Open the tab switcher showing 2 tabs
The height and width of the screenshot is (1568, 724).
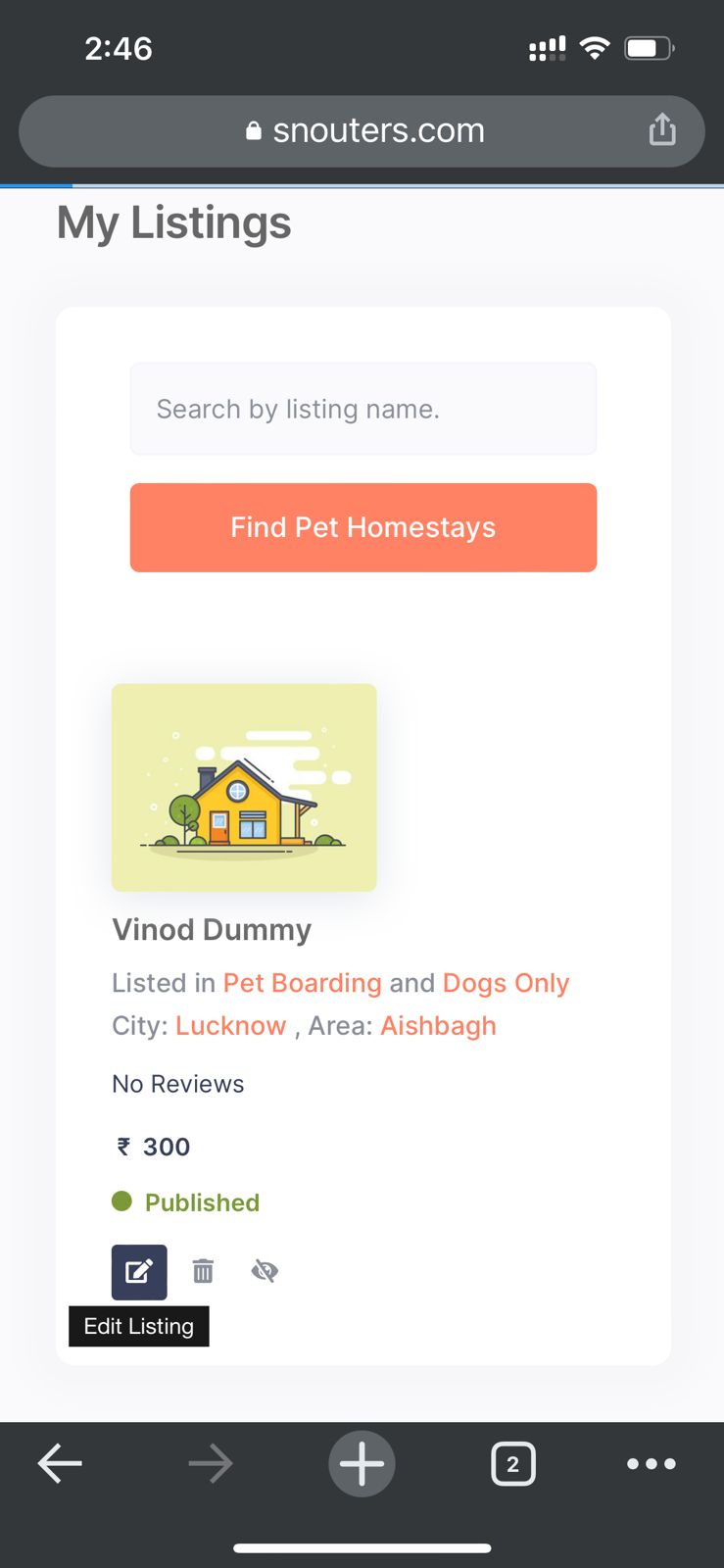click(x=512, y=1464)
